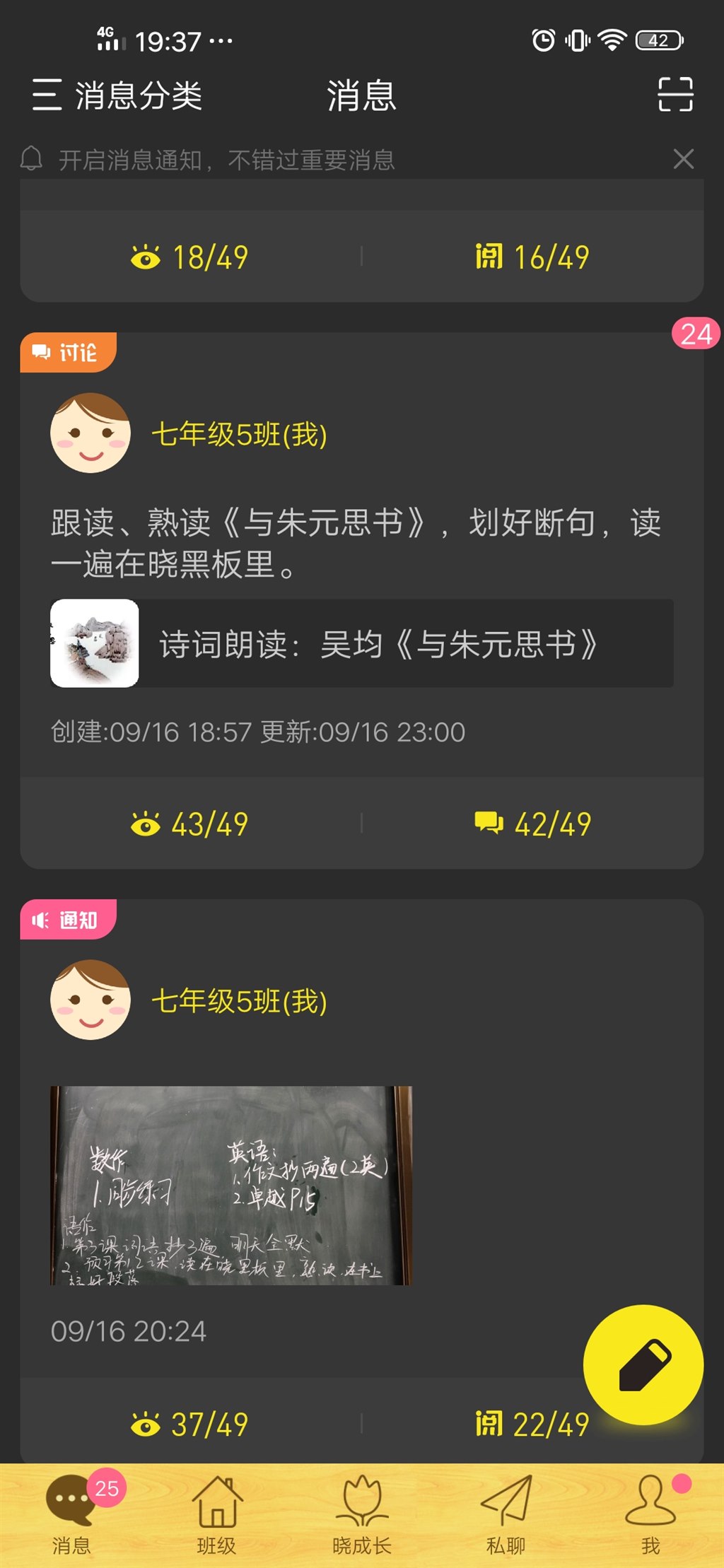
Task: Open the 消息分类 menu
Action: pos(117,95)
